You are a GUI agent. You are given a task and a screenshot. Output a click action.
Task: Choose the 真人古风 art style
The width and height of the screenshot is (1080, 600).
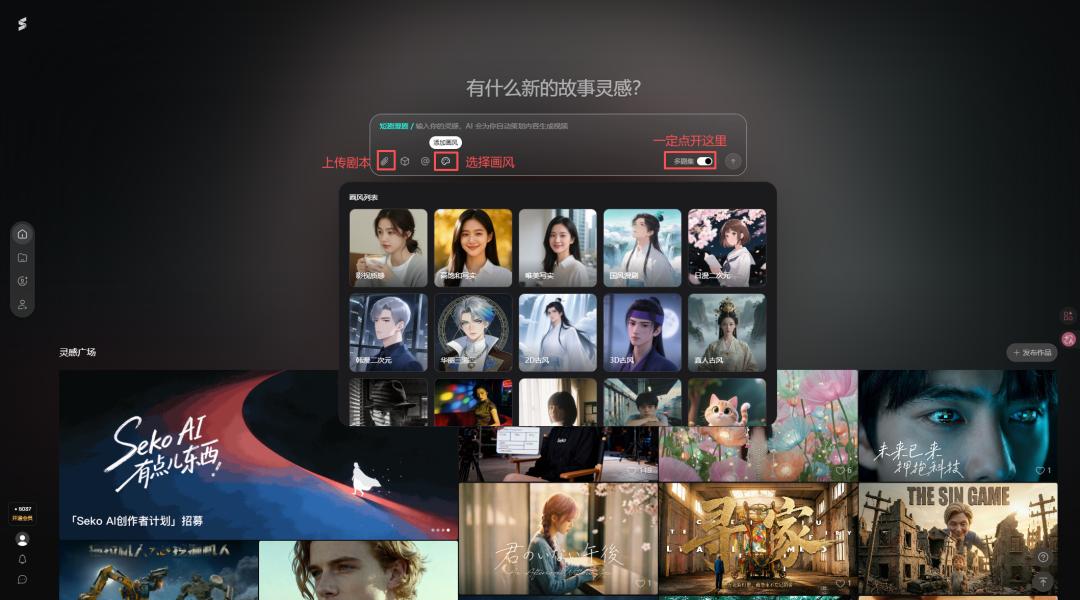727,332
